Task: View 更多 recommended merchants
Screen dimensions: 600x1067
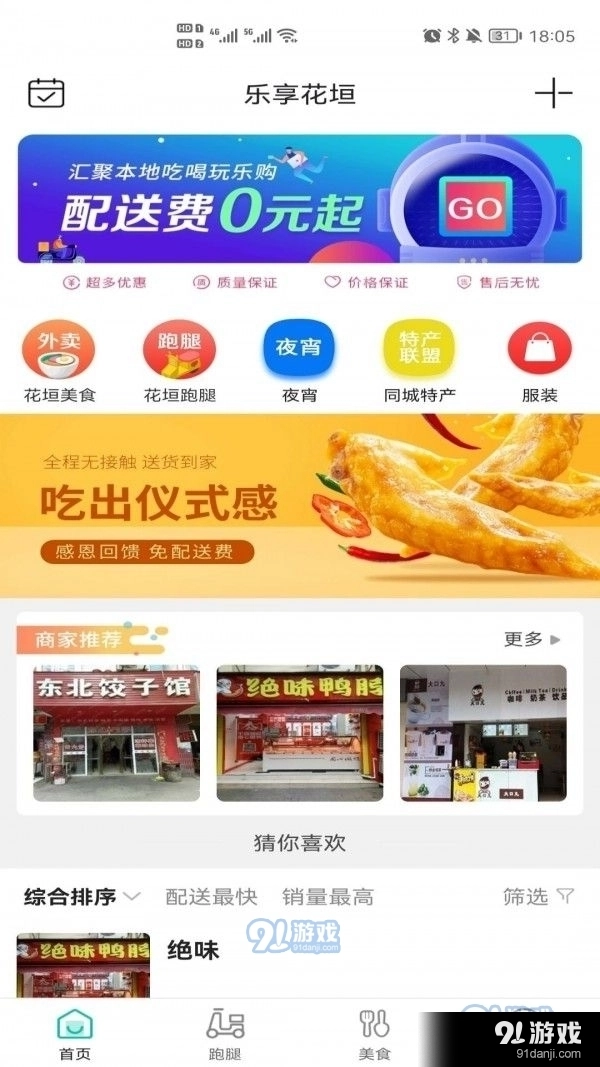Action: pos(532,639)
